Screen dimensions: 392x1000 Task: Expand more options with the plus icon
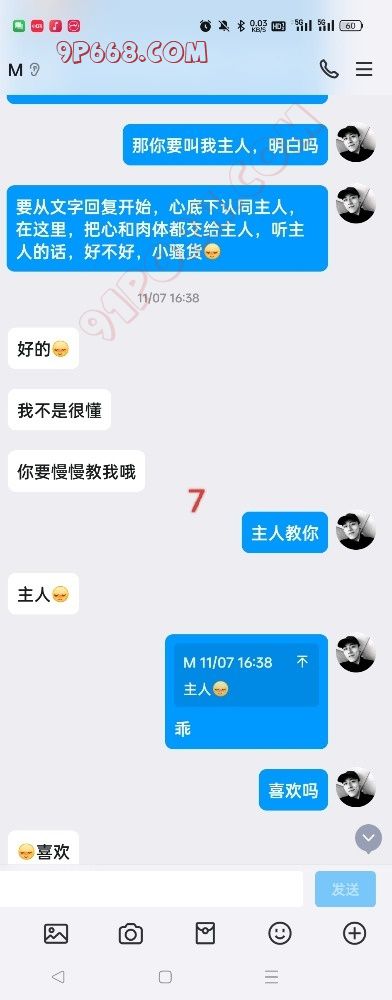354,934
